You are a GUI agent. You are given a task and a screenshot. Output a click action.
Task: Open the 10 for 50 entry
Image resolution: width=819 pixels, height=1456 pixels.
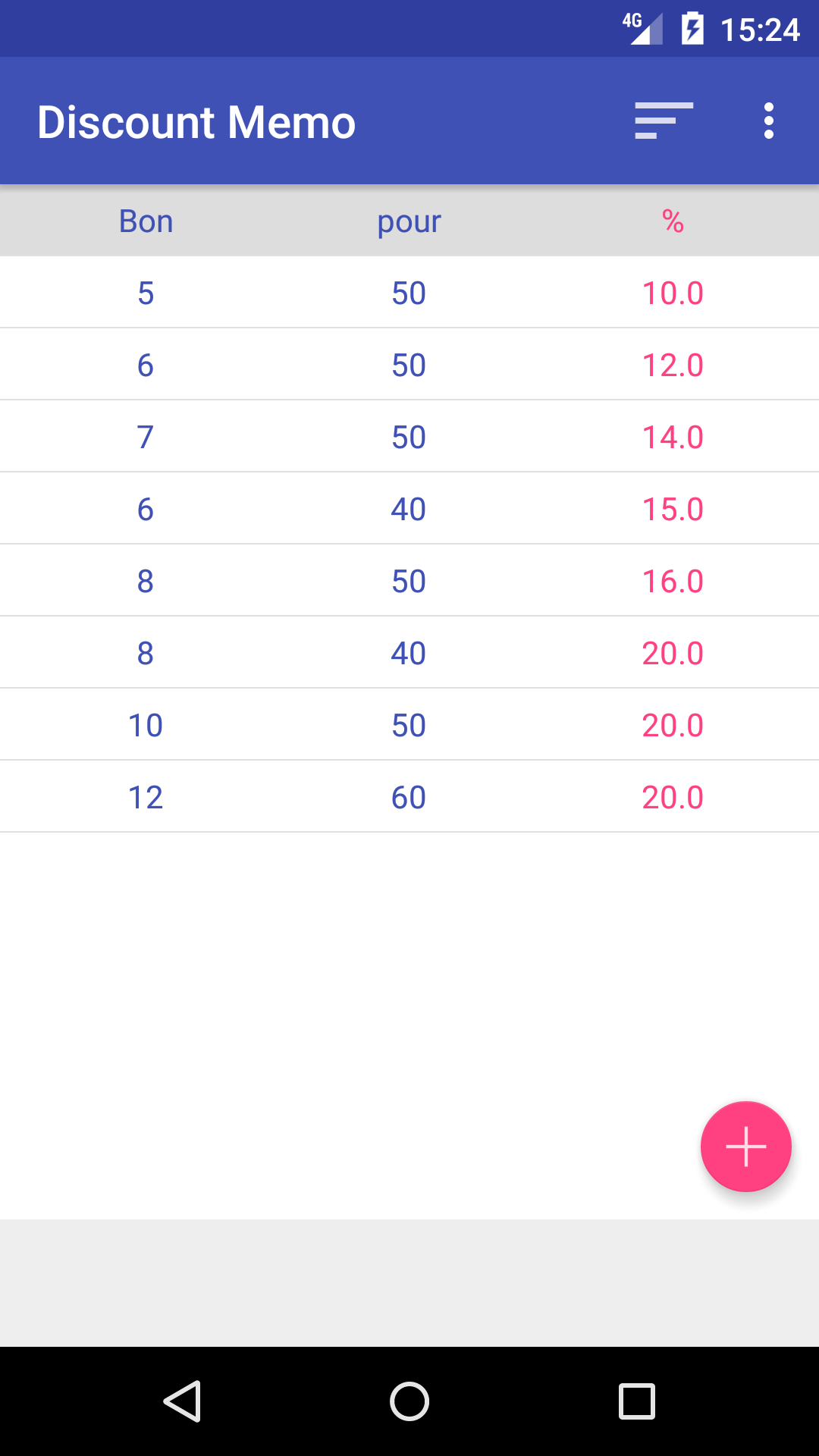click(x=409, y=725)
